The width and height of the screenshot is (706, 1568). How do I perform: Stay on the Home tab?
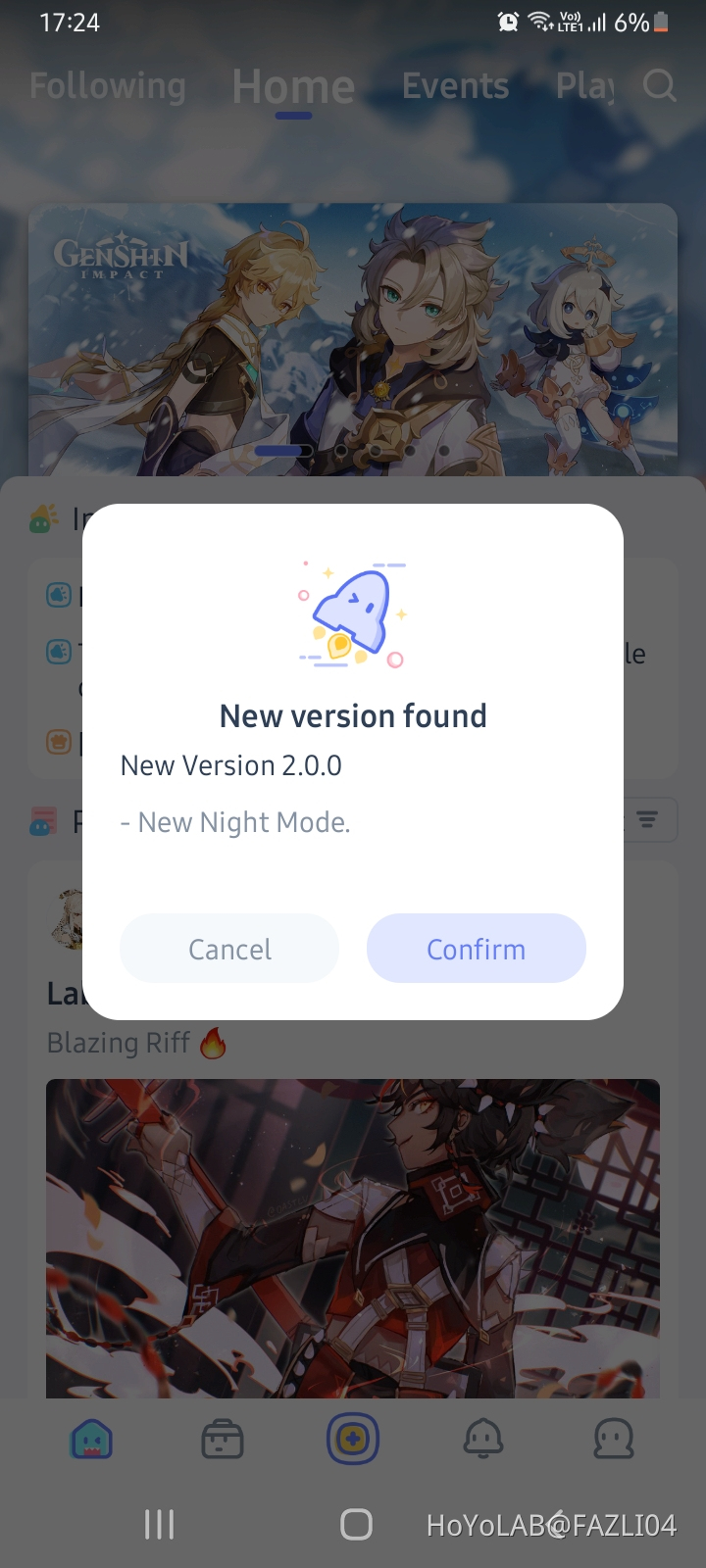[292, 86]
